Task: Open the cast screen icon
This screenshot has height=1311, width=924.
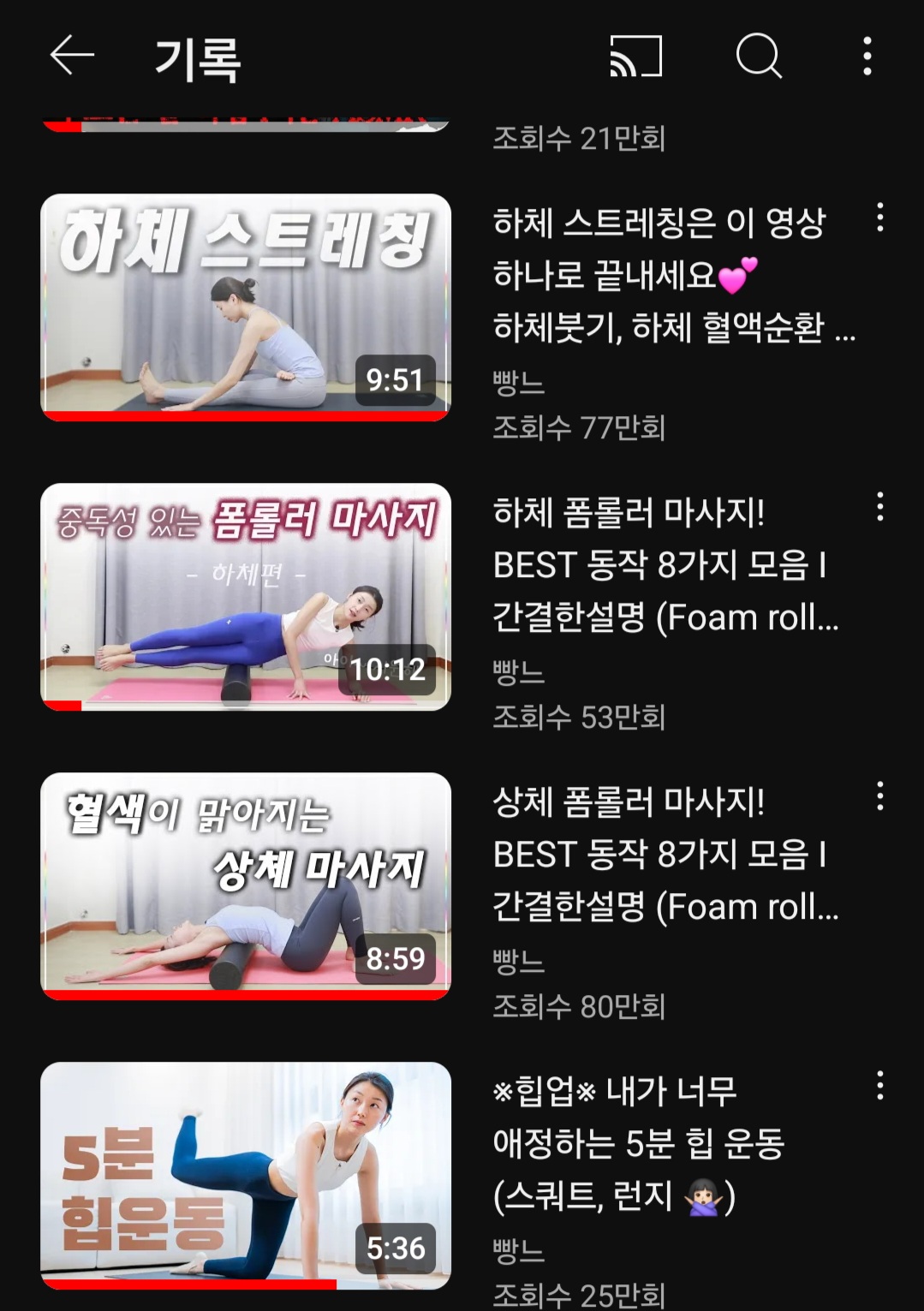Action: (x=635, y=57)
